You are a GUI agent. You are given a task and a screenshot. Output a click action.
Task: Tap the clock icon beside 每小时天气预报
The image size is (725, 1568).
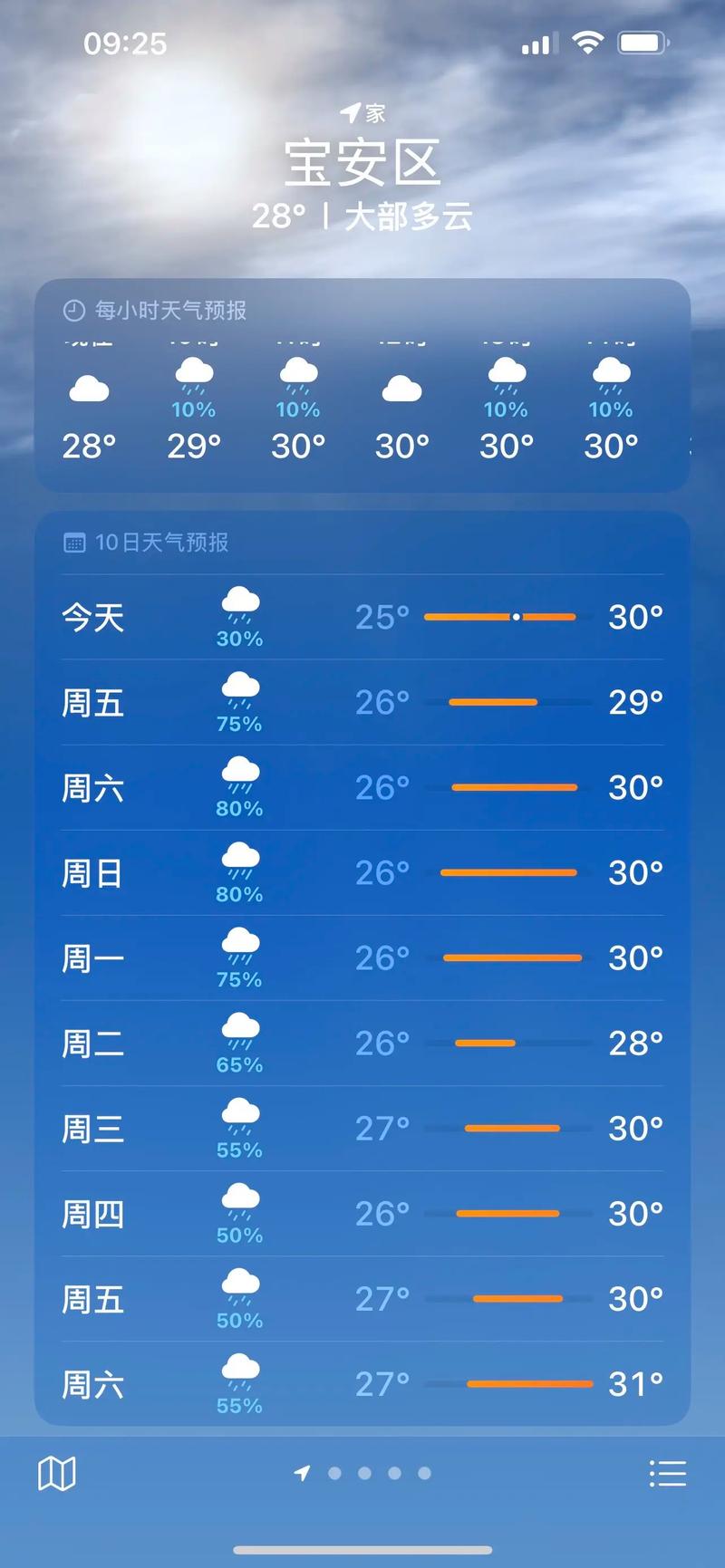coord(74,311)
